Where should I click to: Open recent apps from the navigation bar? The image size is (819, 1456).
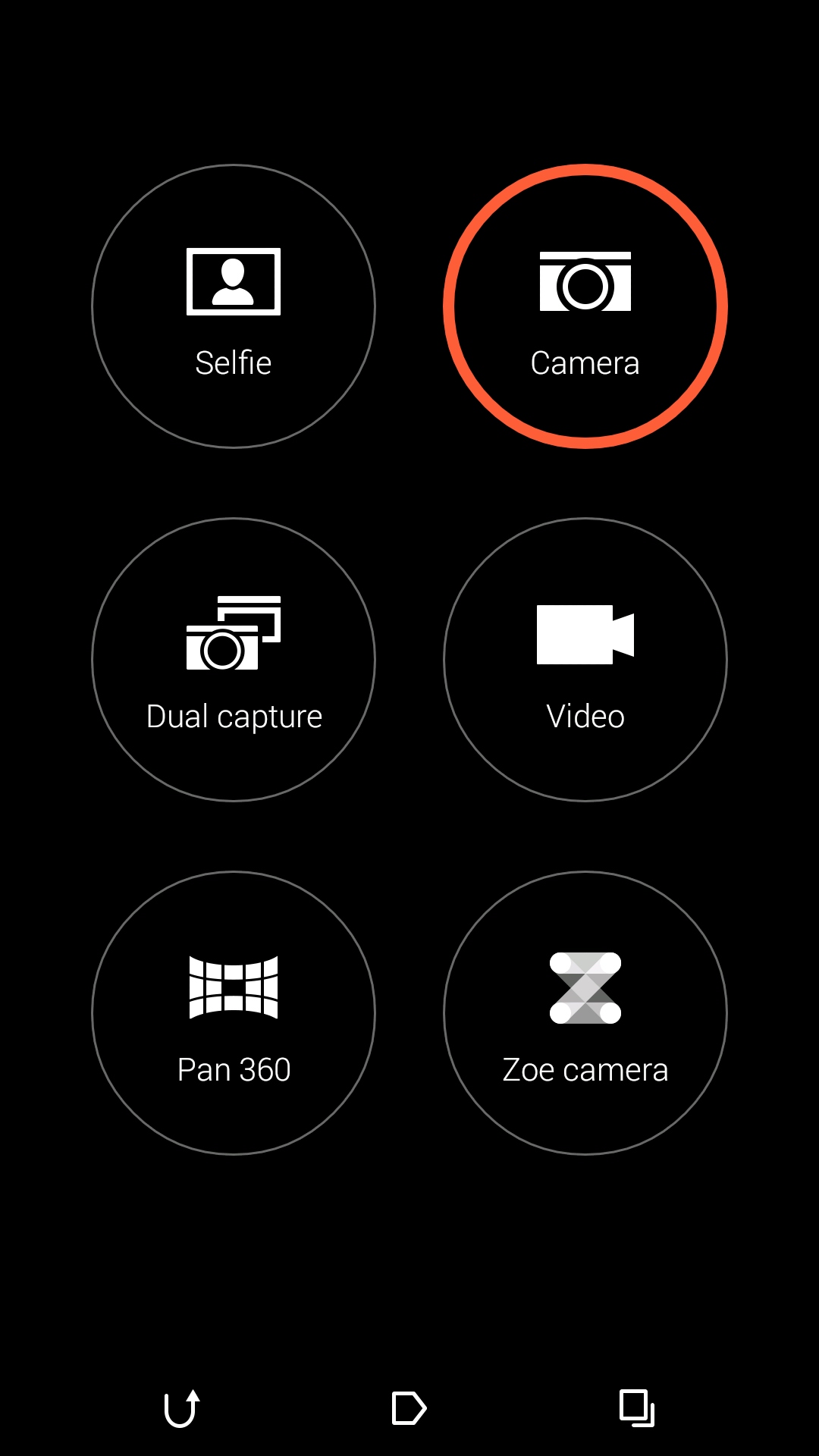pos(636,1408)
